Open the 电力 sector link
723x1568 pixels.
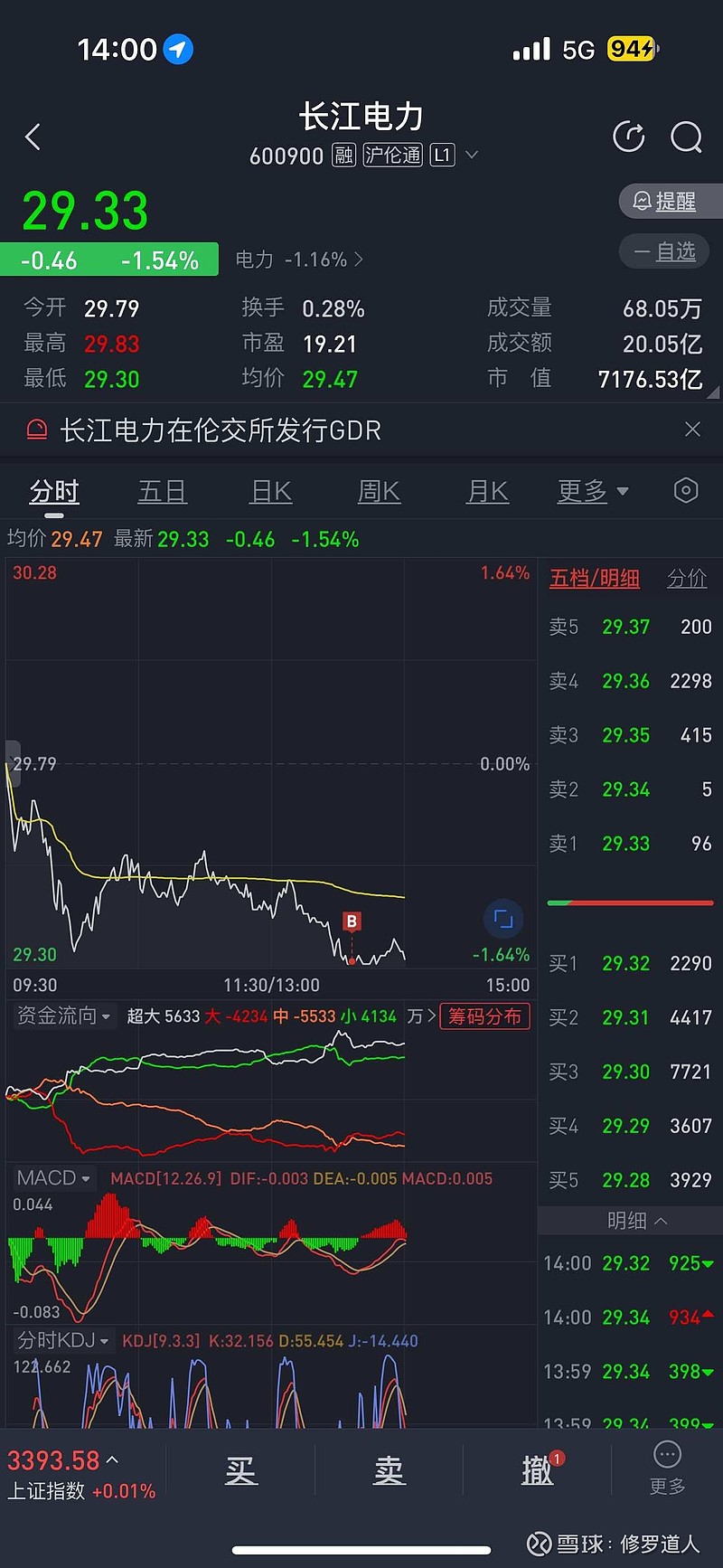tap(299, 260)
